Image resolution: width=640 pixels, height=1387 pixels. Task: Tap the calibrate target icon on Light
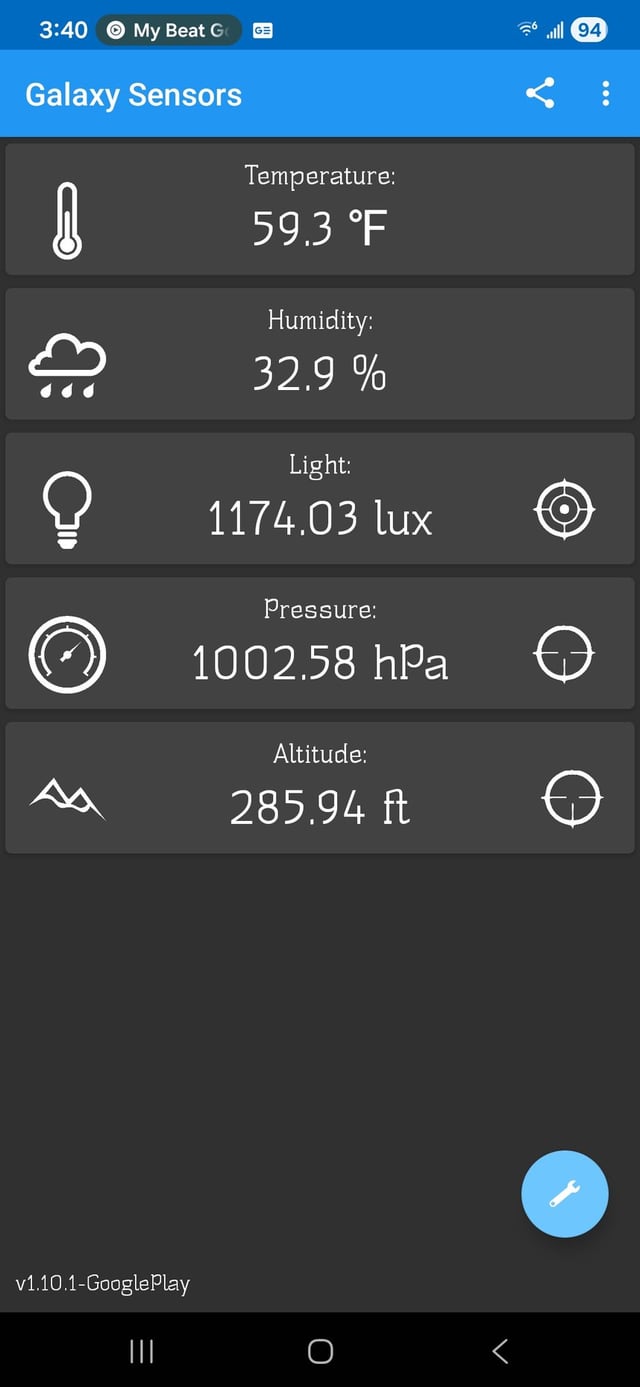[x=564, y=509]
